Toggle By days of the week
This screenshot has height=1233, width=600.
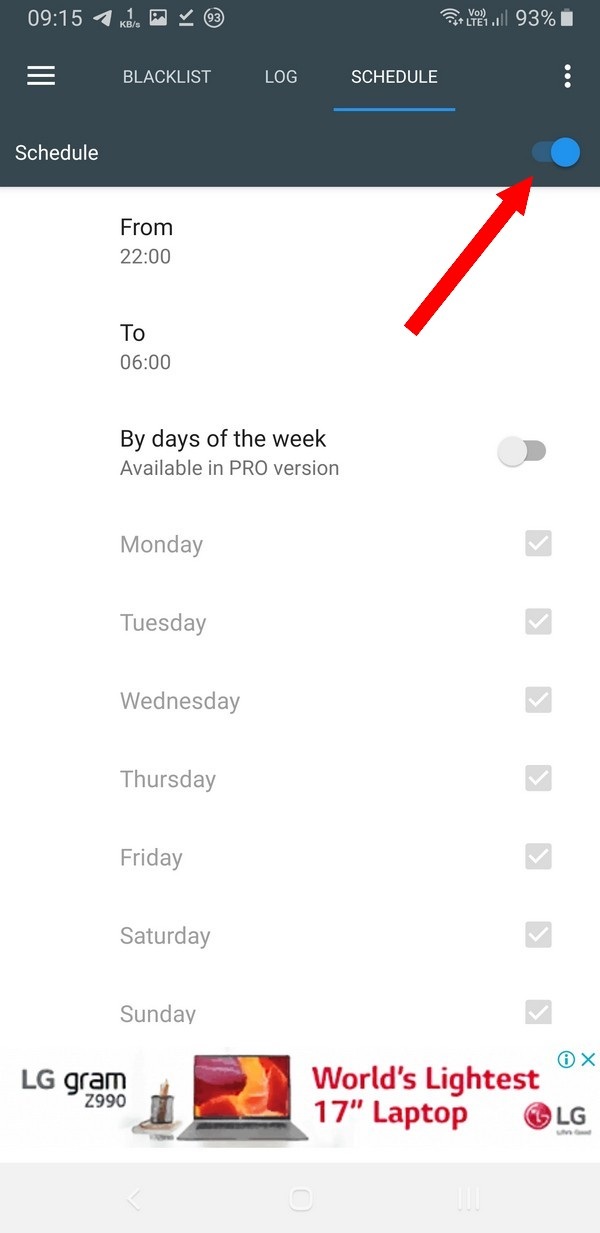522,452
